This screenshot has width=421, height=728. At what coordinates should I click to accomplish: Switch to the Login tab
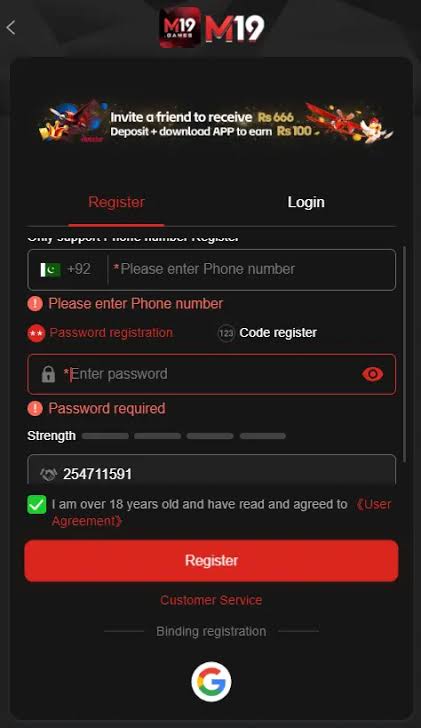coord(306,202)
